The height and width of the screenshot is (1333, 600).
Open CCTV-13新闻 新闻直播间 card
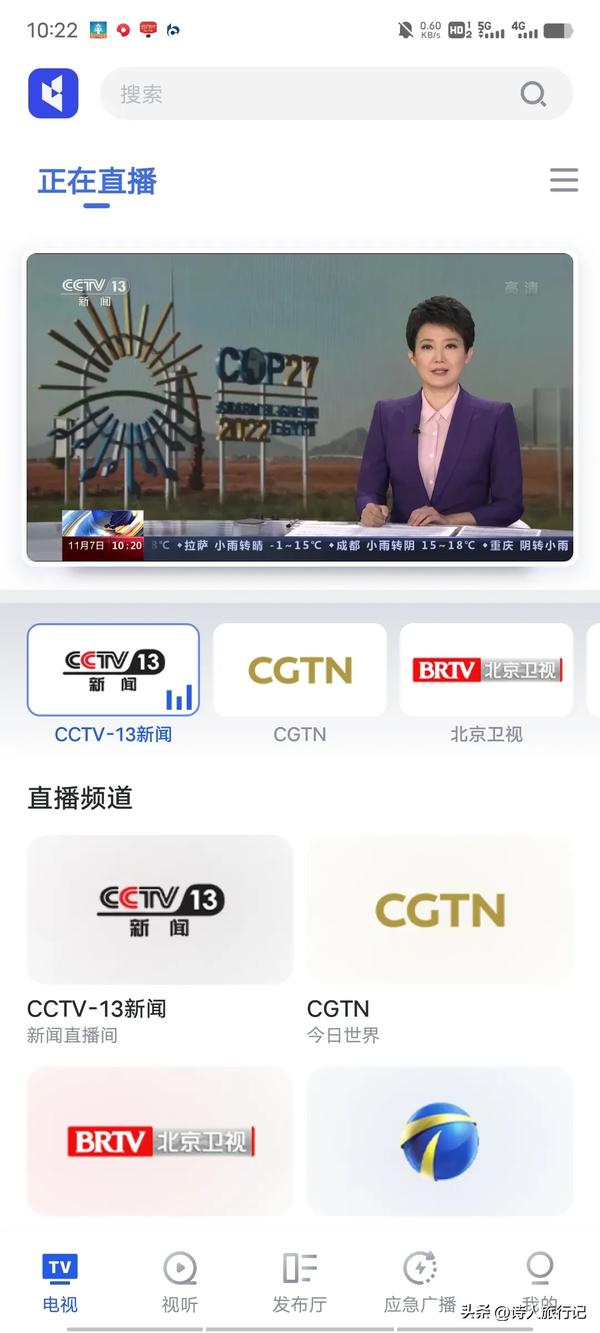tap(160, 941)
